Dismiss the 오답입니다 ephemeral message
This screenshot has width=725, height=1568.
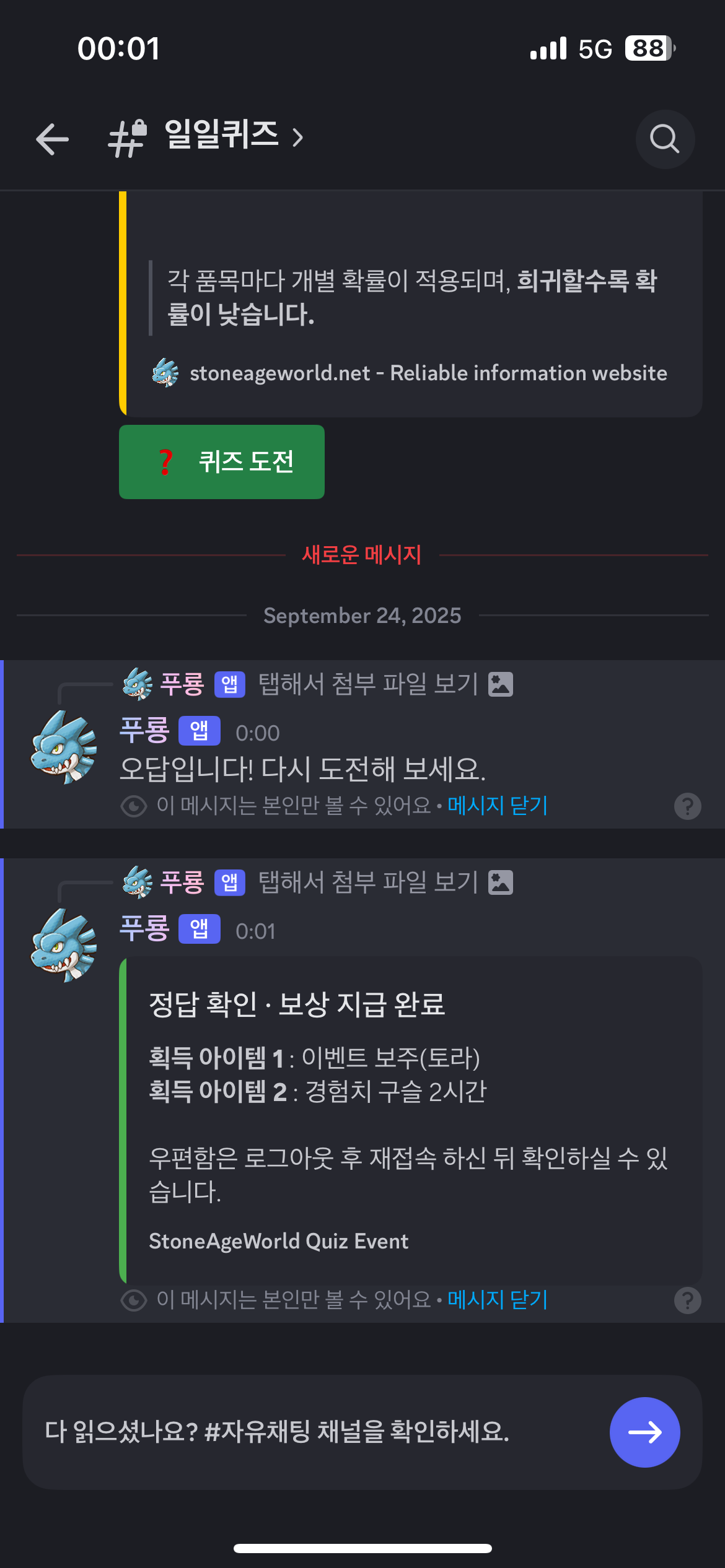498,806
